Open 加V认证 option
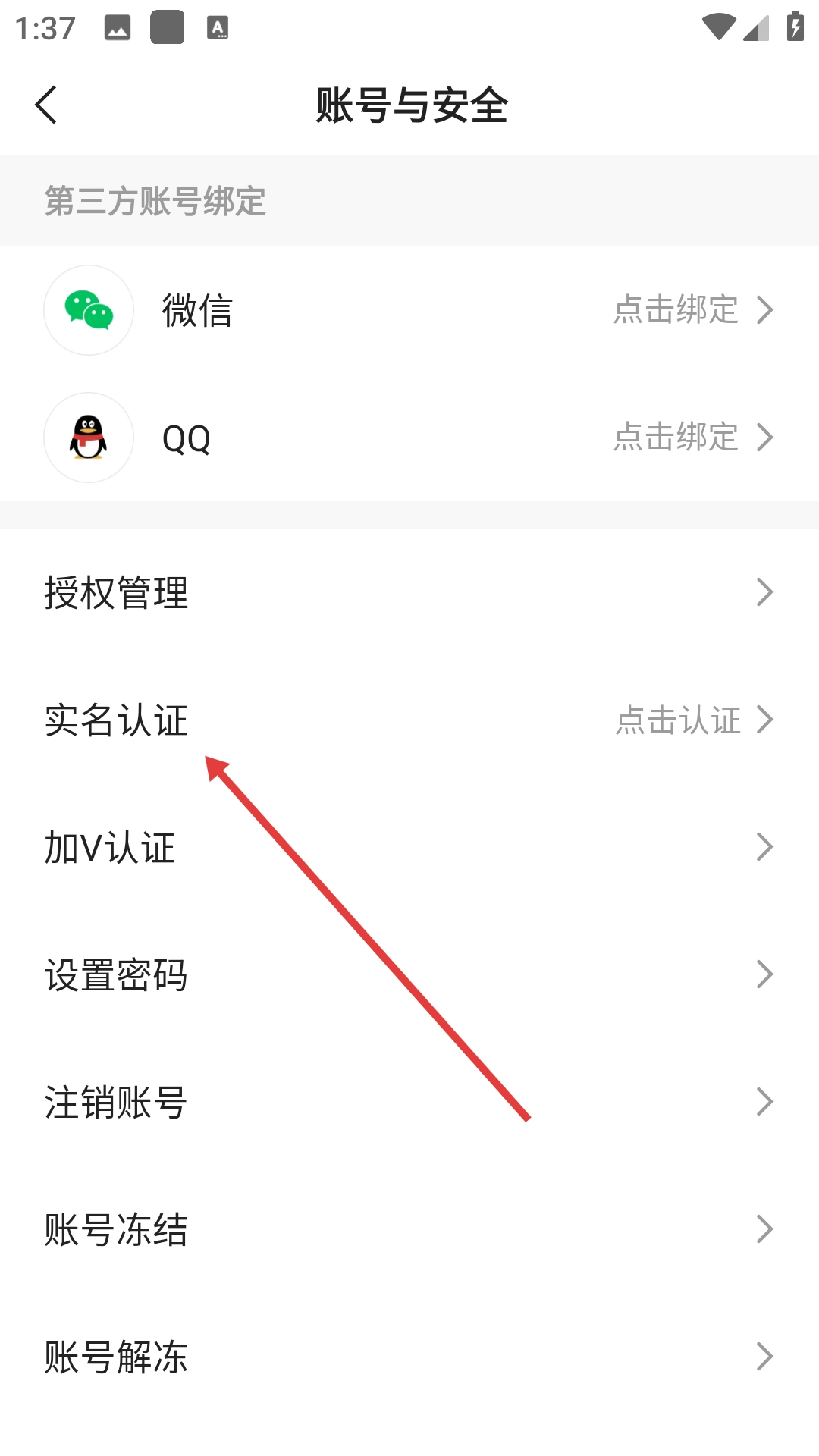Image resolution: width=819 pixels, height=1456 pixels. (409, 847)
